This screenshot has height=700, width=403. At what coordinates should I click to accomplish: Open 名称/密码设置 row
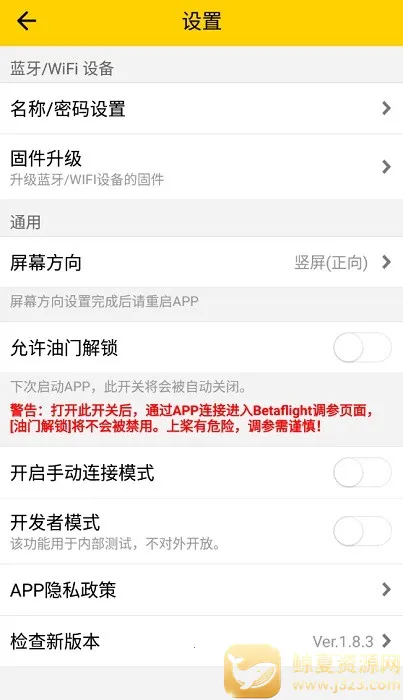[201, 108]
